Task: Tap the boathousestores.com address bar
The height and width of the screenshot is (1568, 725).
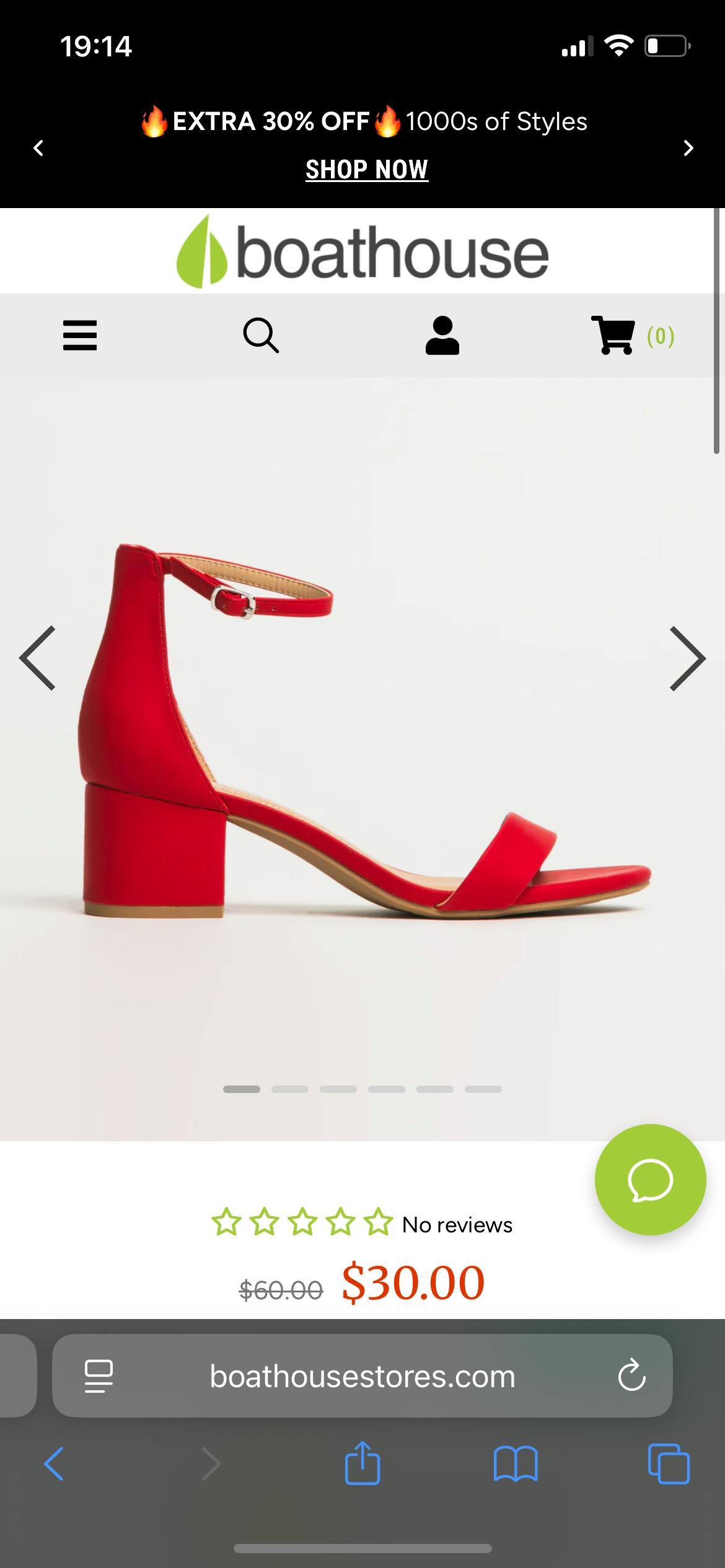Action: (x=362, y=1376)
